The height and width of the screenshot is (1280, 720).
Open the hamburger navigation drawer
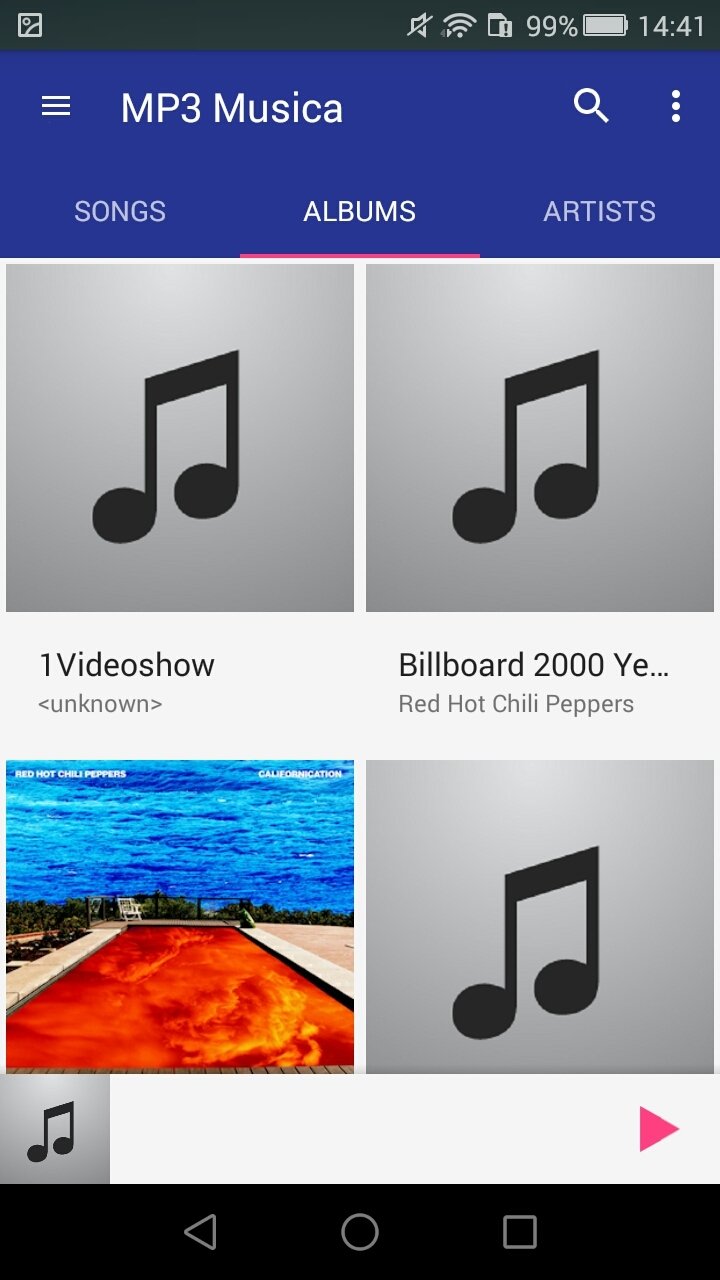[56, 107]
